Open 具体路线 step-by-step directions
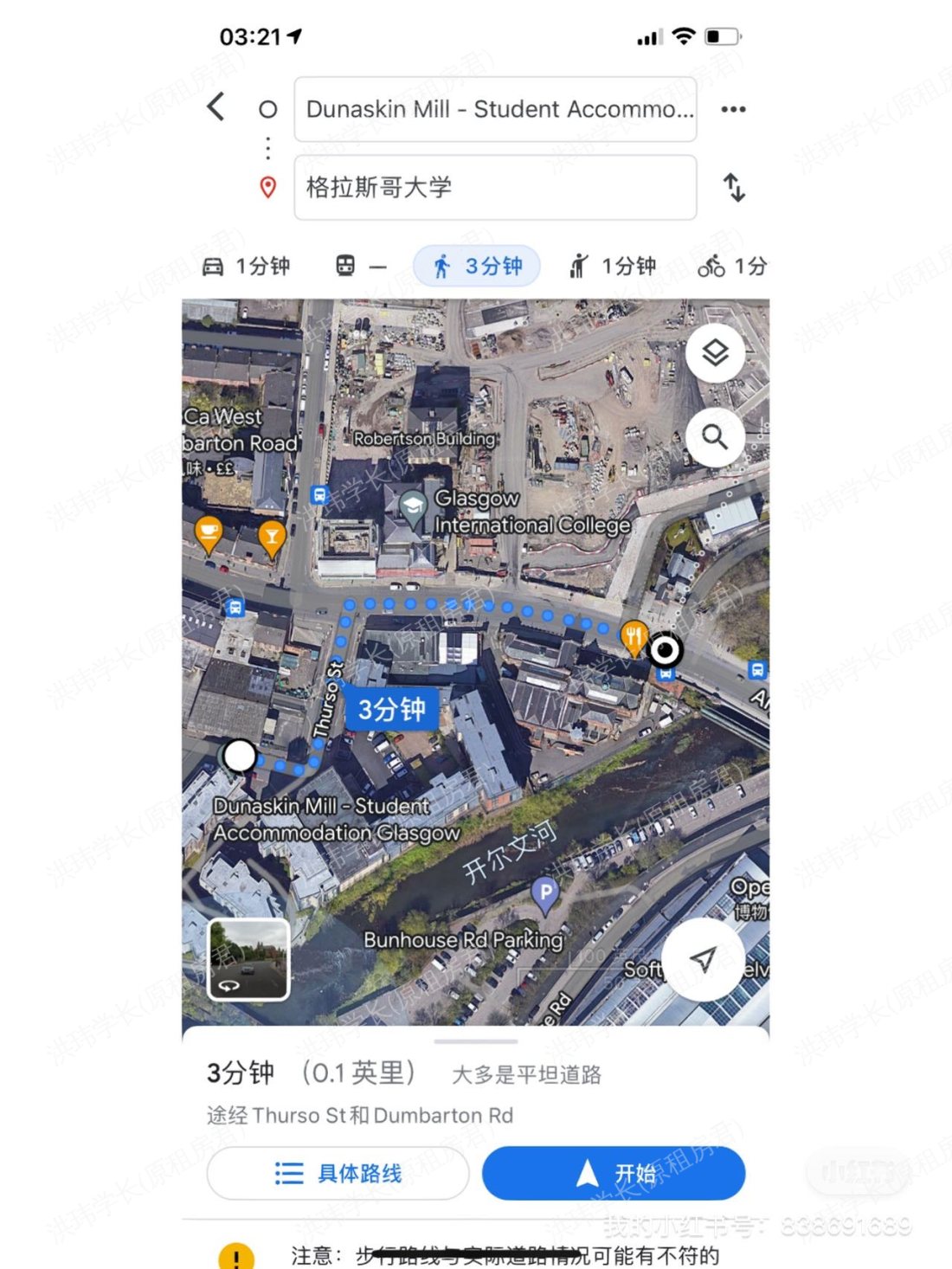The image size is (952, 1269). tap(338, 1173)
